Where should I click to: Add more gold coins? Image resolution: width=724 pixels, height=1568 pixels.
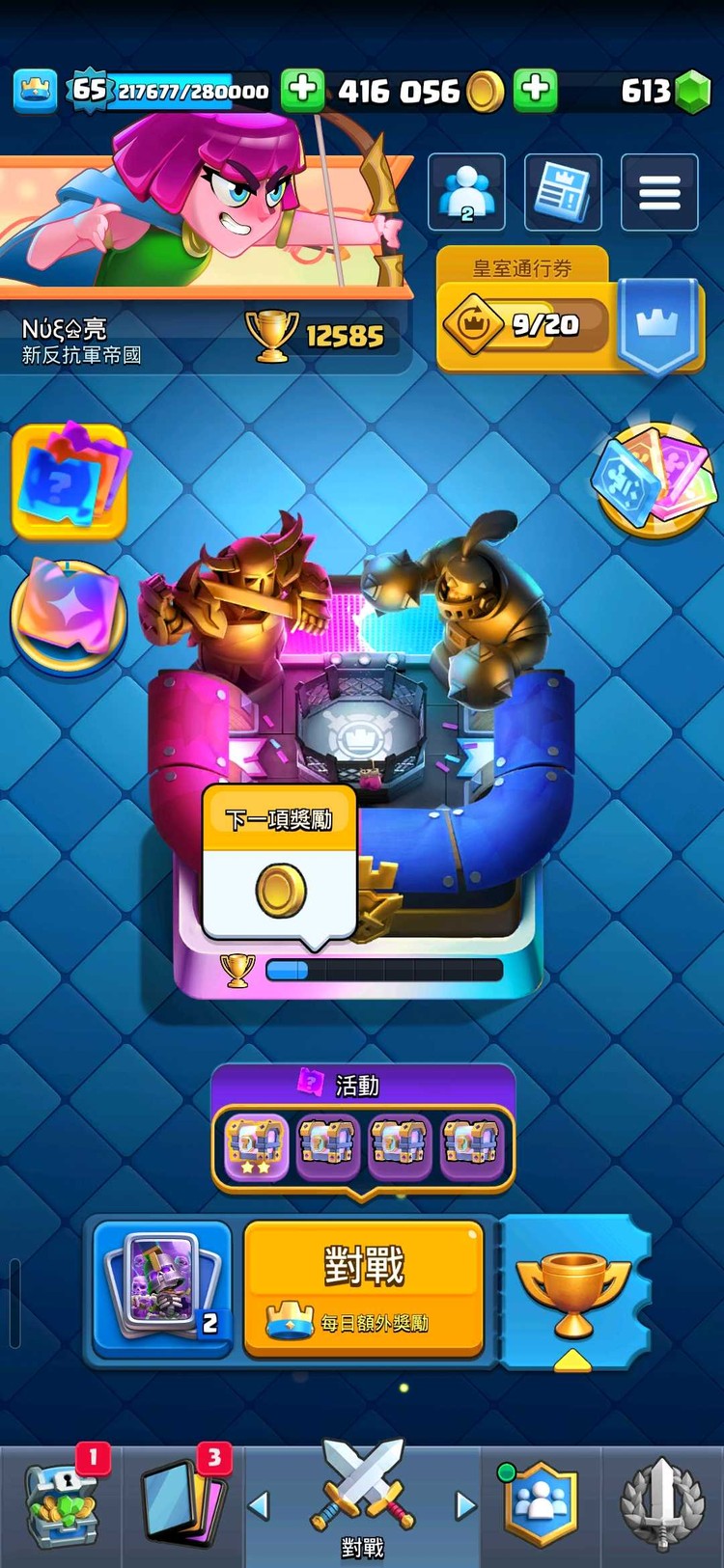click(535, 91)
